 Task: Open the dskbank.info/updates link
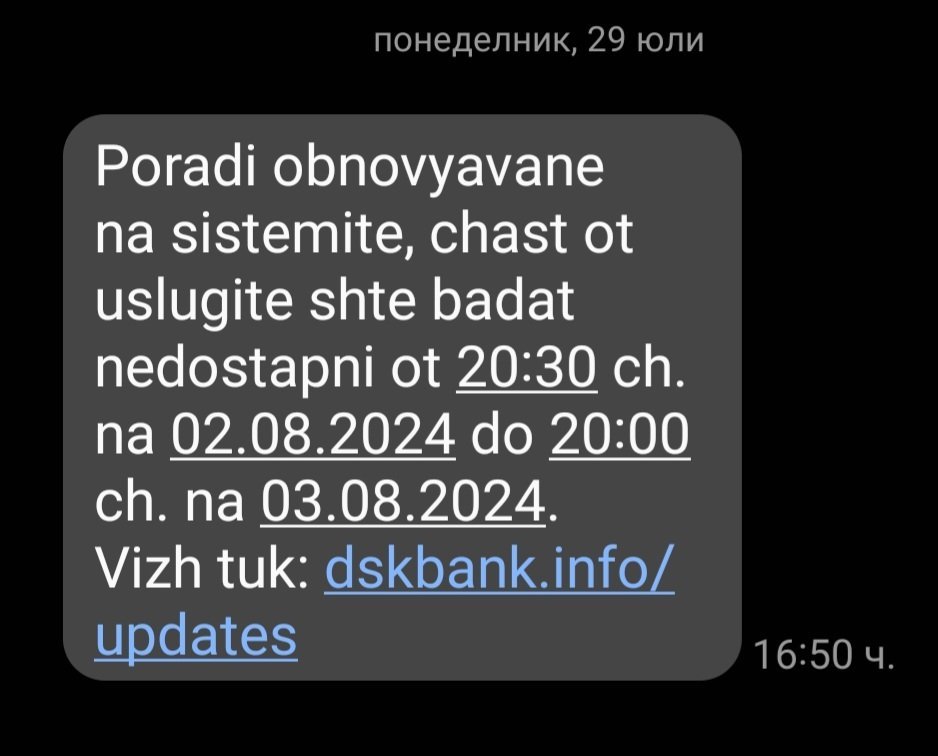point(500,569)
